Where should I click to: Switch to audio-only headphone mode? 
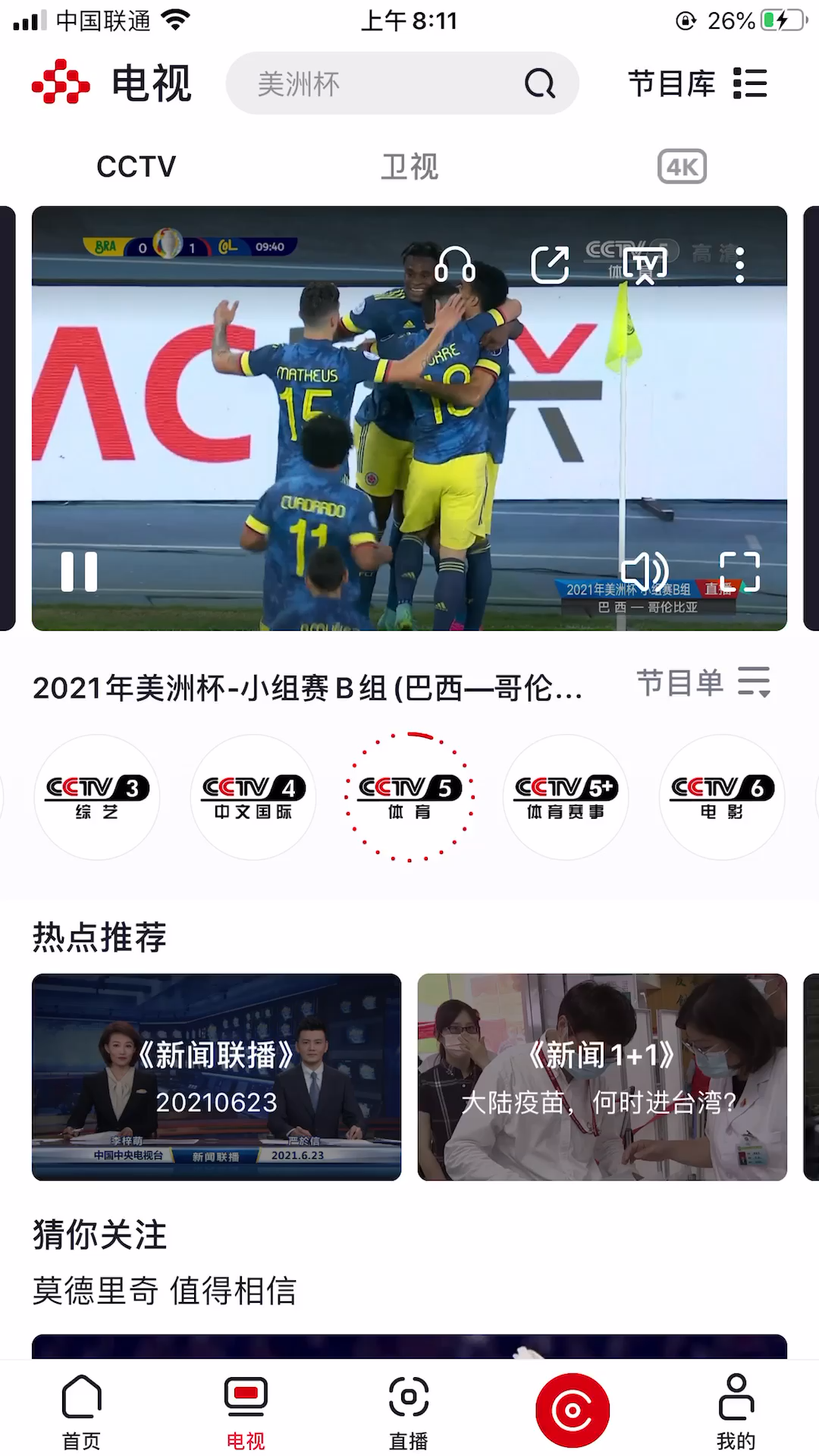[x=455, y=265]
